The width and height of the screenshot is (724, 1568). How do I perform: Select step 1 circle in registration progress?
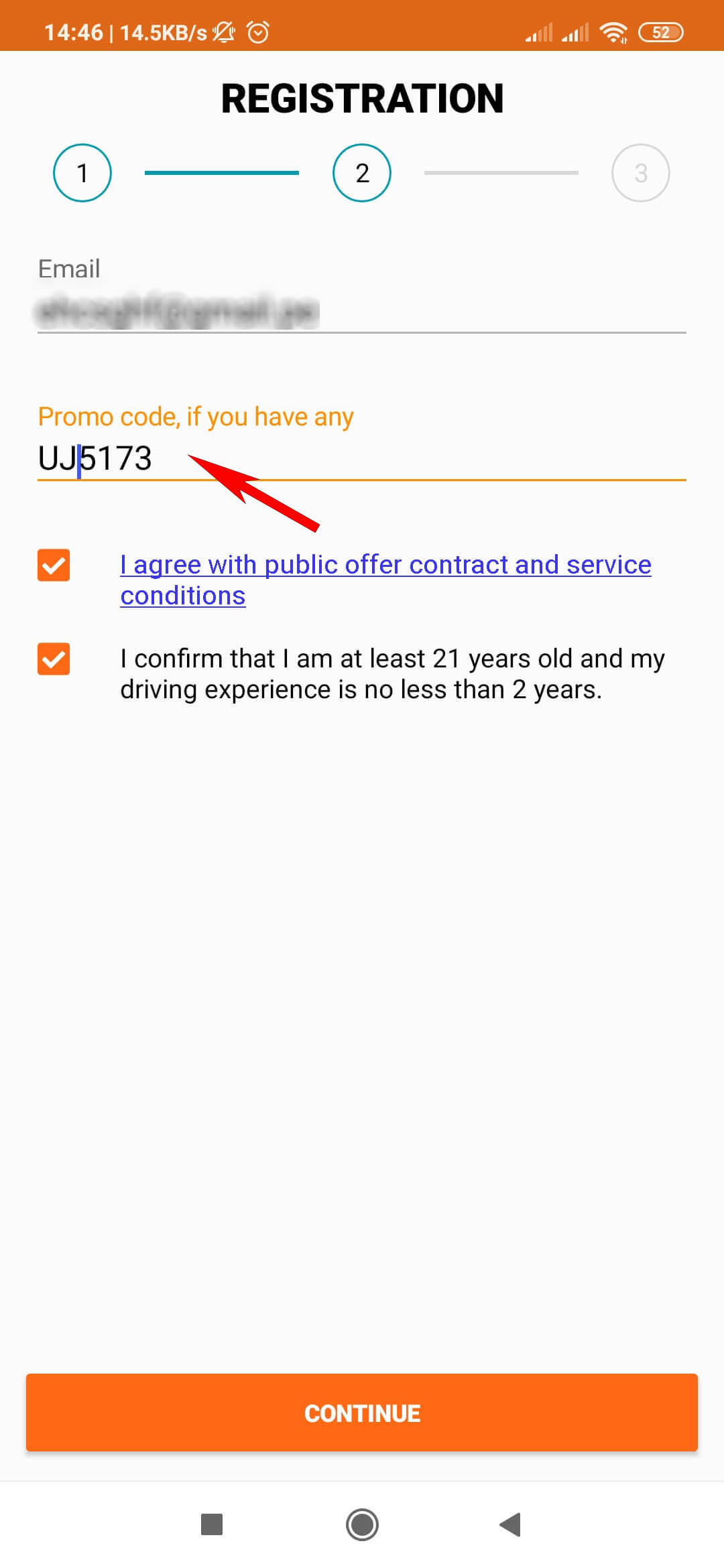[x=82, y=172]
